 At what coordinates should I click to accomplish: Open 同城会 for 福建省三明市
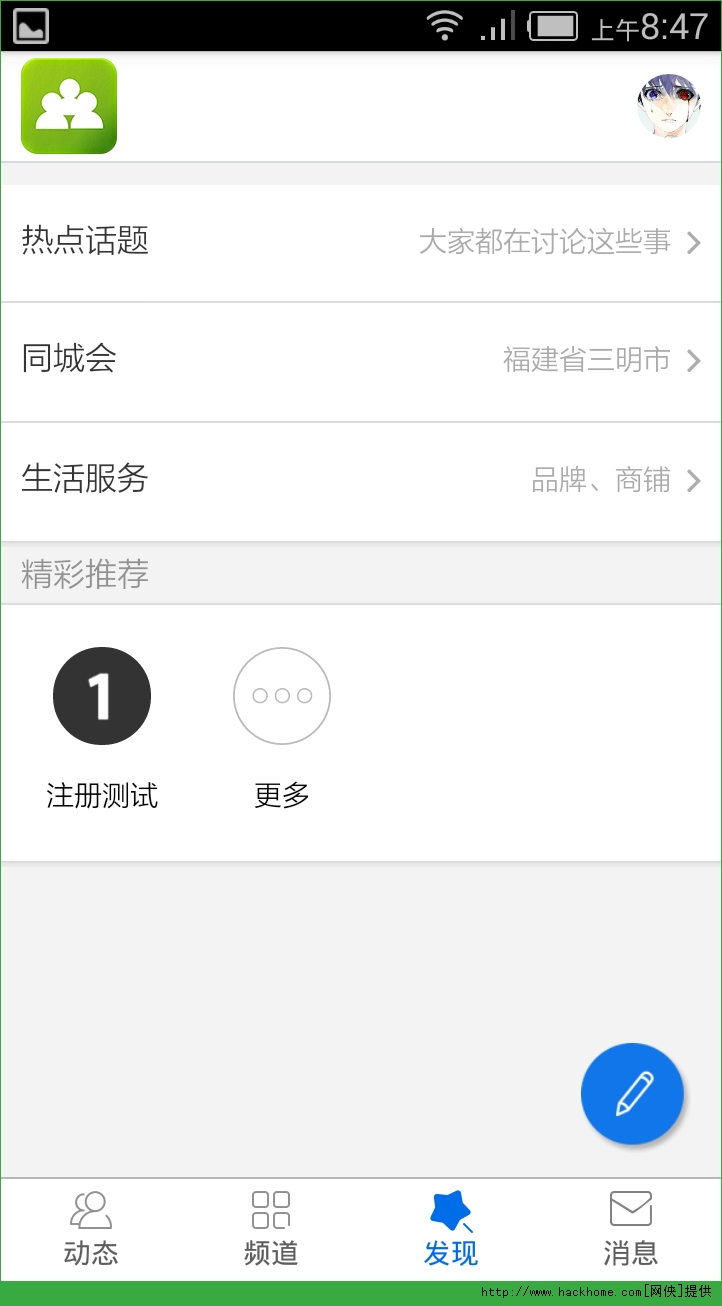tap(361, 360)
